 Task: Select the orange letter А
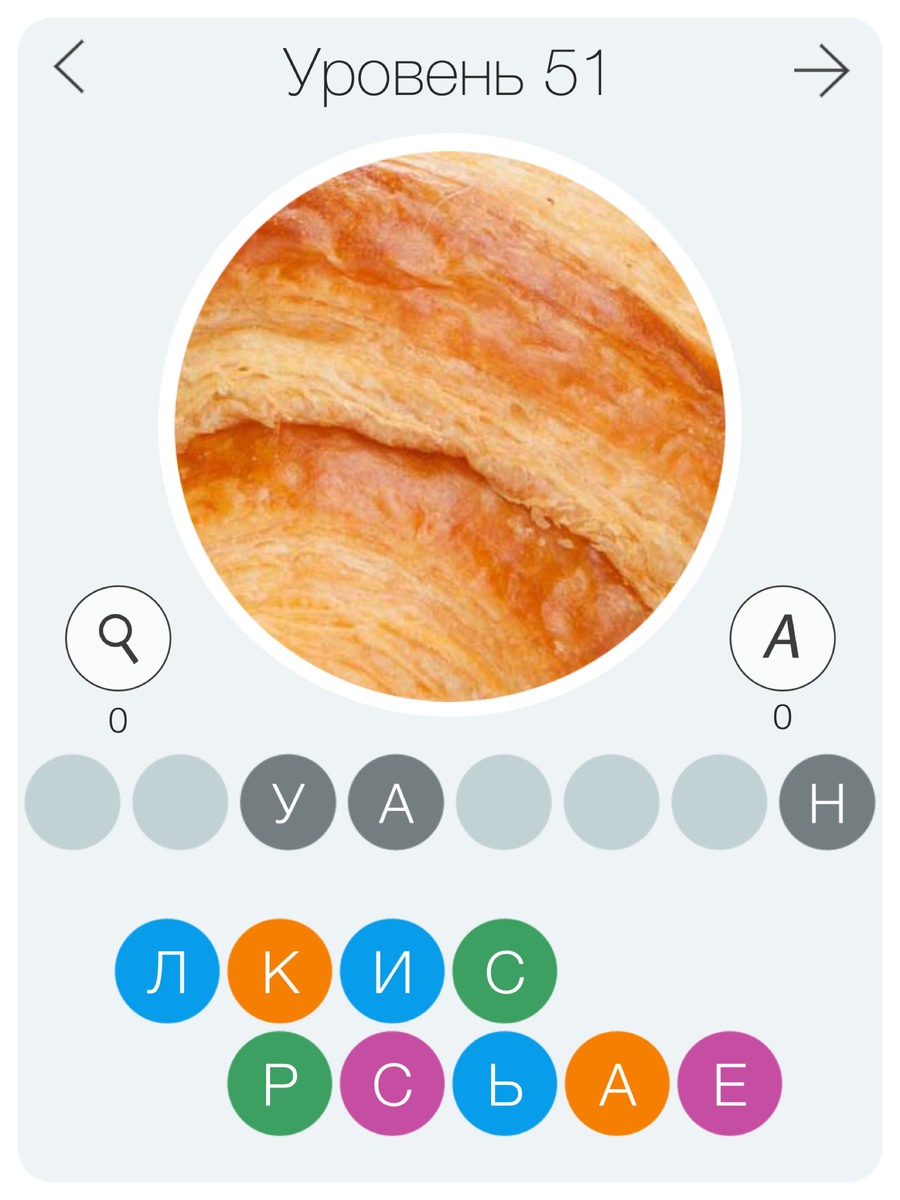617,1084
